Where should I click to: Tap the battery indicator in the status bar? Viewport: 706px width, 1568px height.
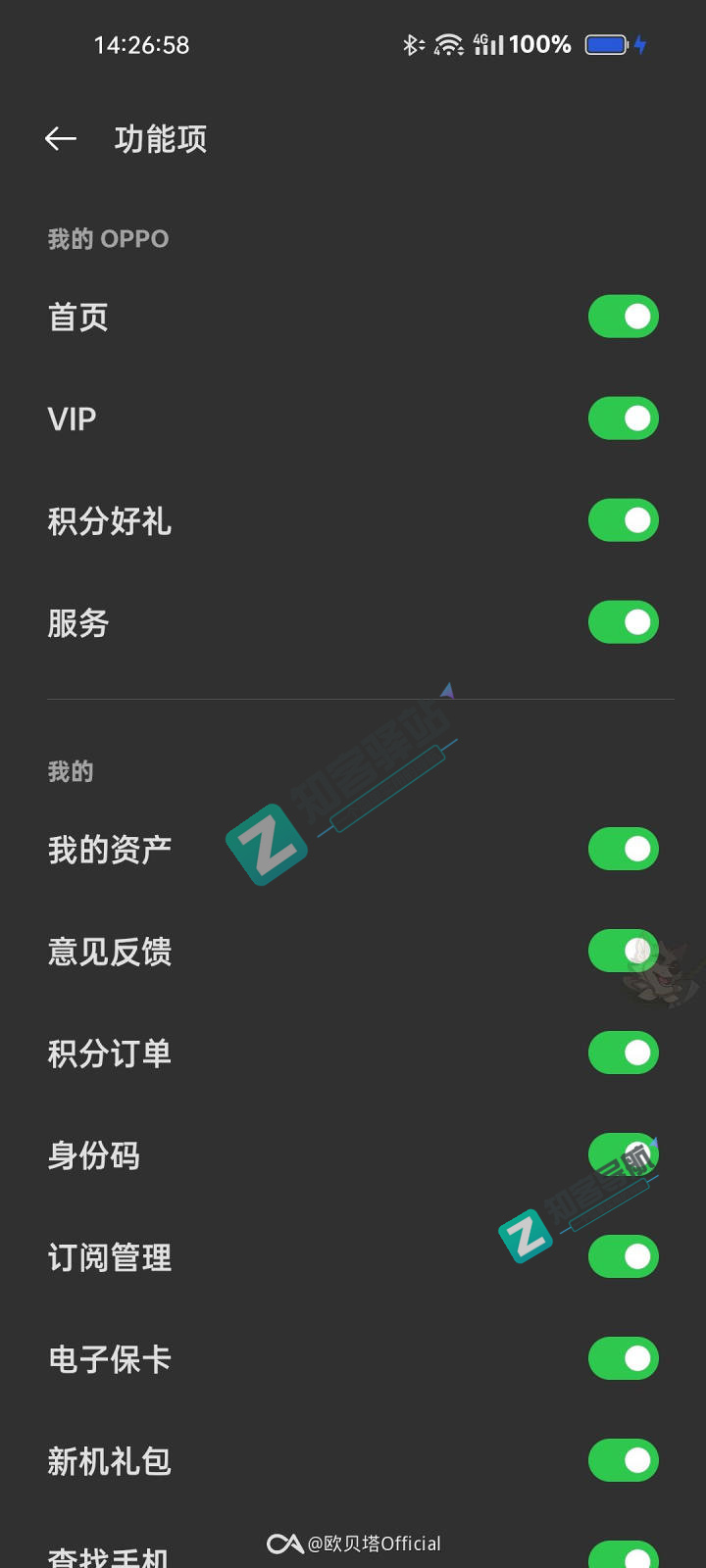[x=606, y=44]
